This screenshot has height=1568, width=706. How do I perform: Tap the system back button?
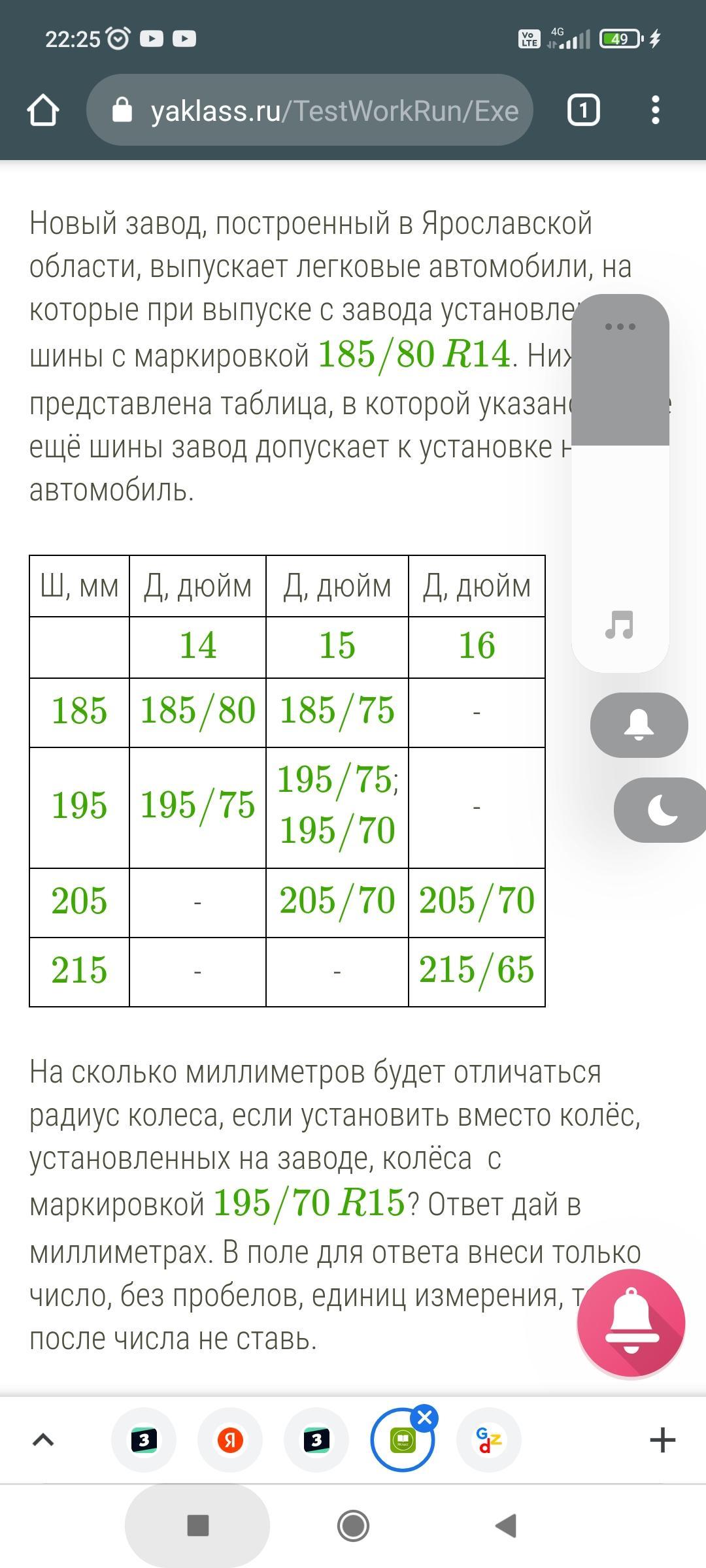point(505,1526)
